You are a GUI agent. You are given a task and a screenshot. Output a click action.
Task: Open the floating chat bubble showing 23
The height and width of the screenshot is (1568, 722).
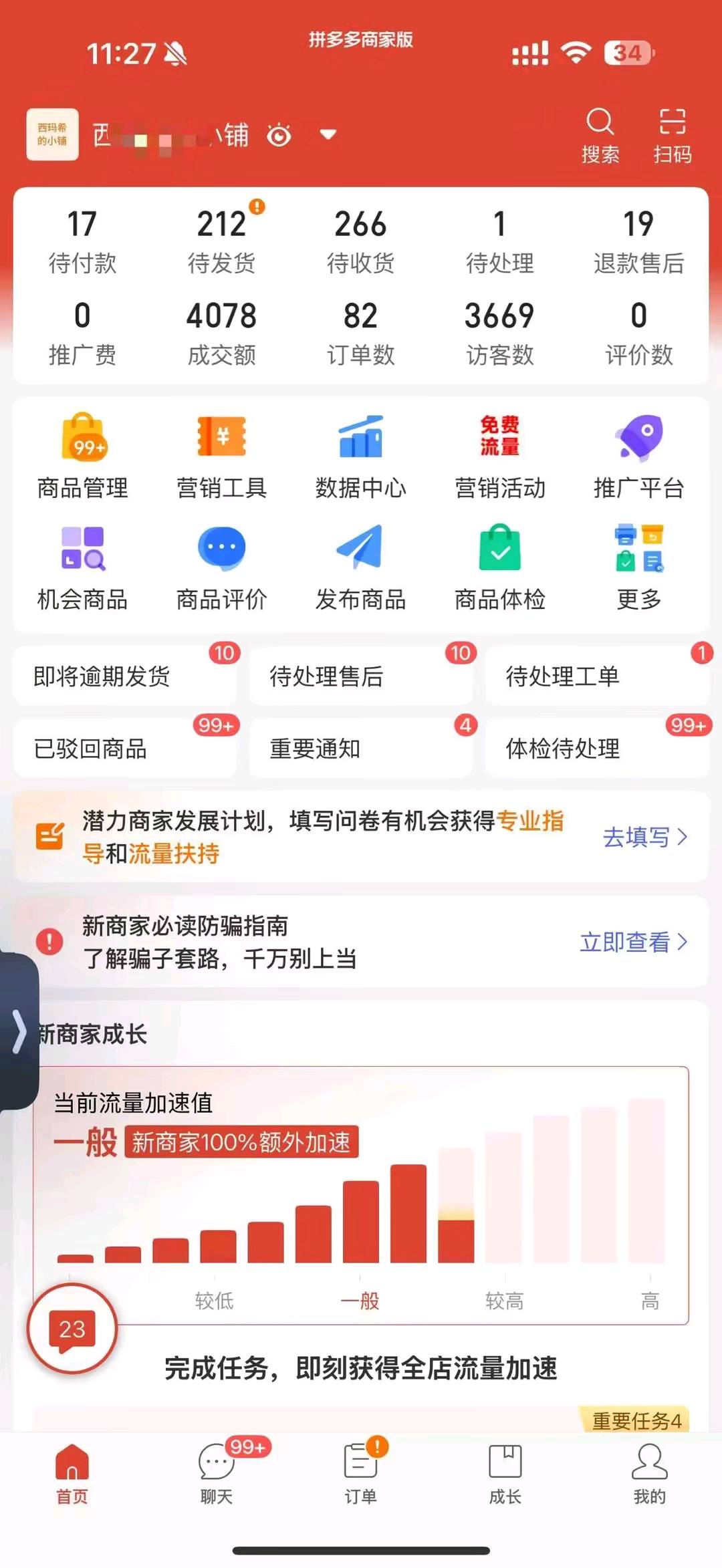72,1329
